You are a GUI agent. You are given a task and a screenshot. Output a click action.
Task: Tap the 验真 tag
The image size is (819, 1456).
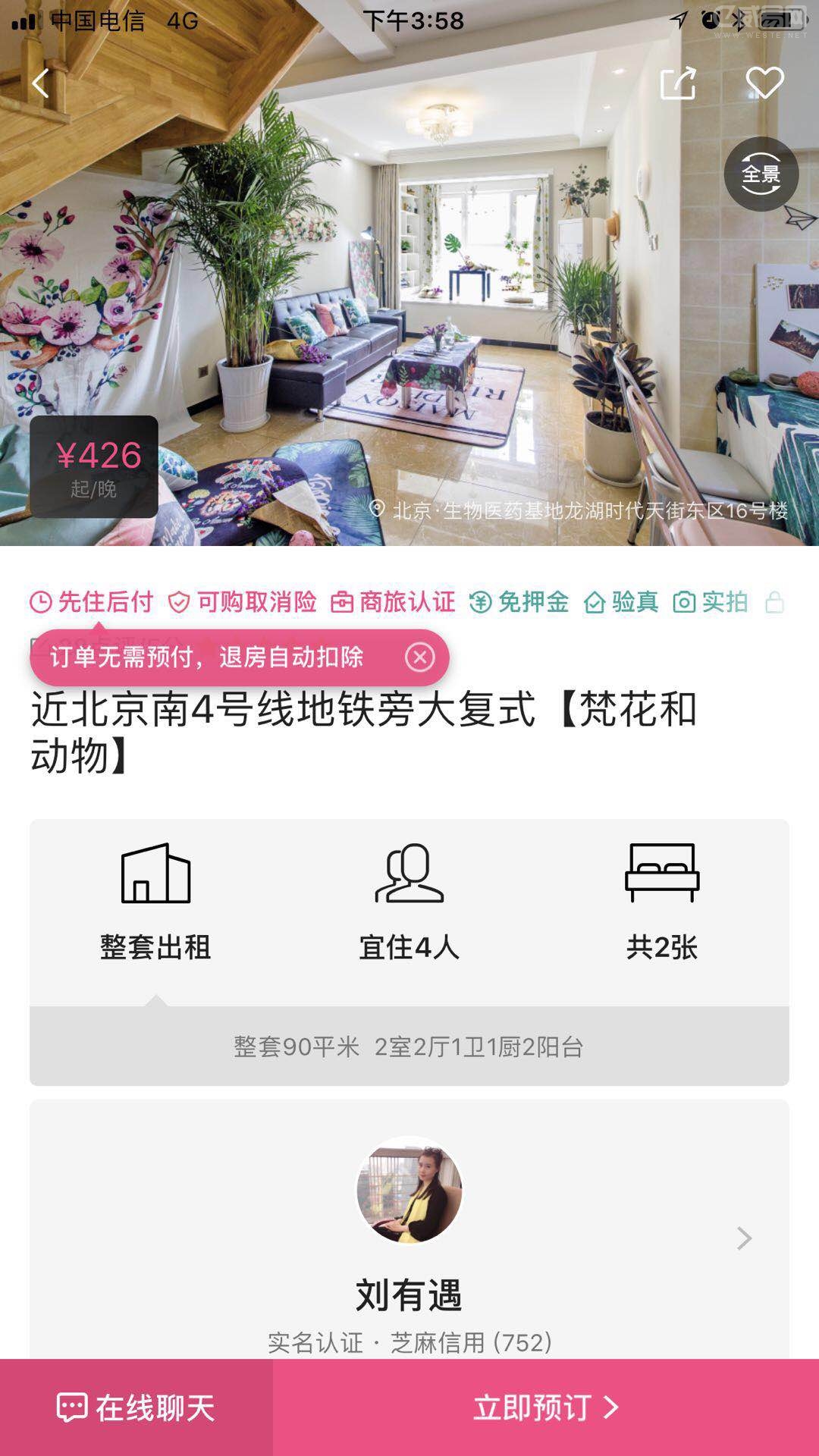point(621,602)
